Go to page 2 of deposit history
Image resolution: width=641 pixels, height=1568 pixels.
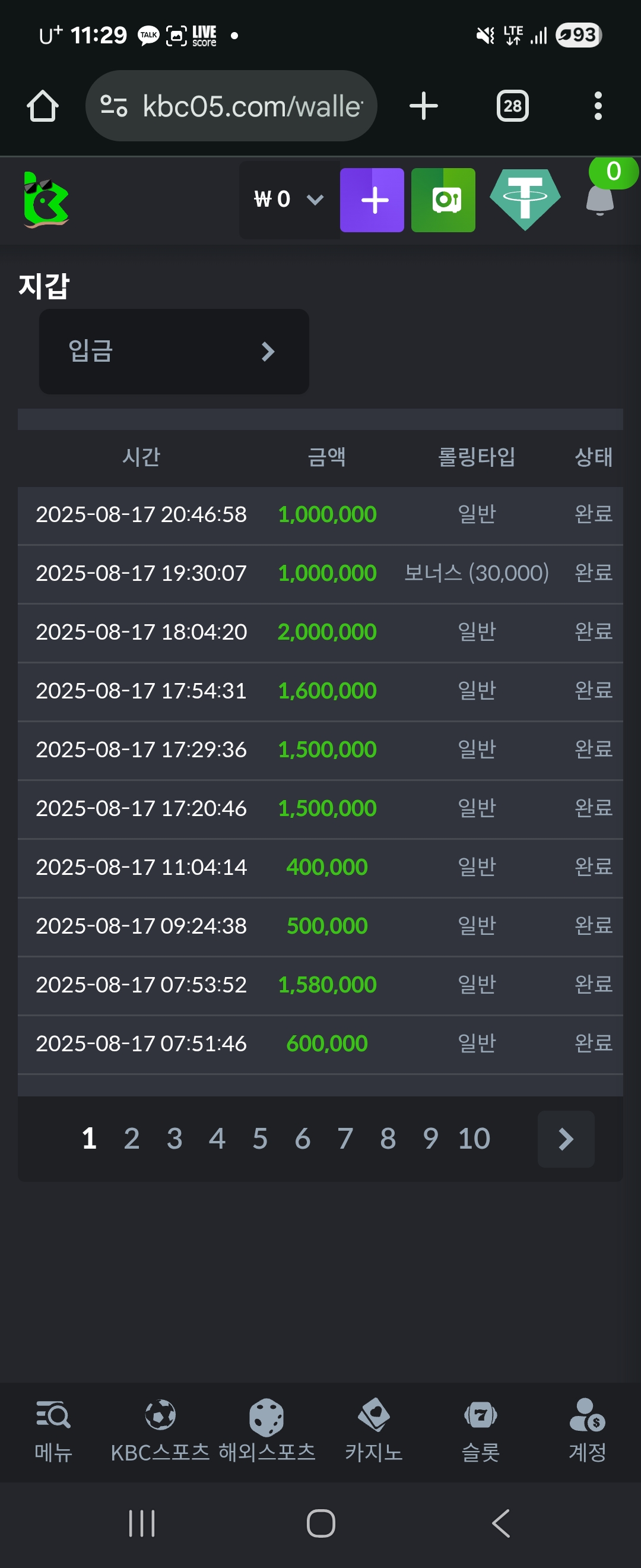pyautogui.click(x=131, y=1138)
